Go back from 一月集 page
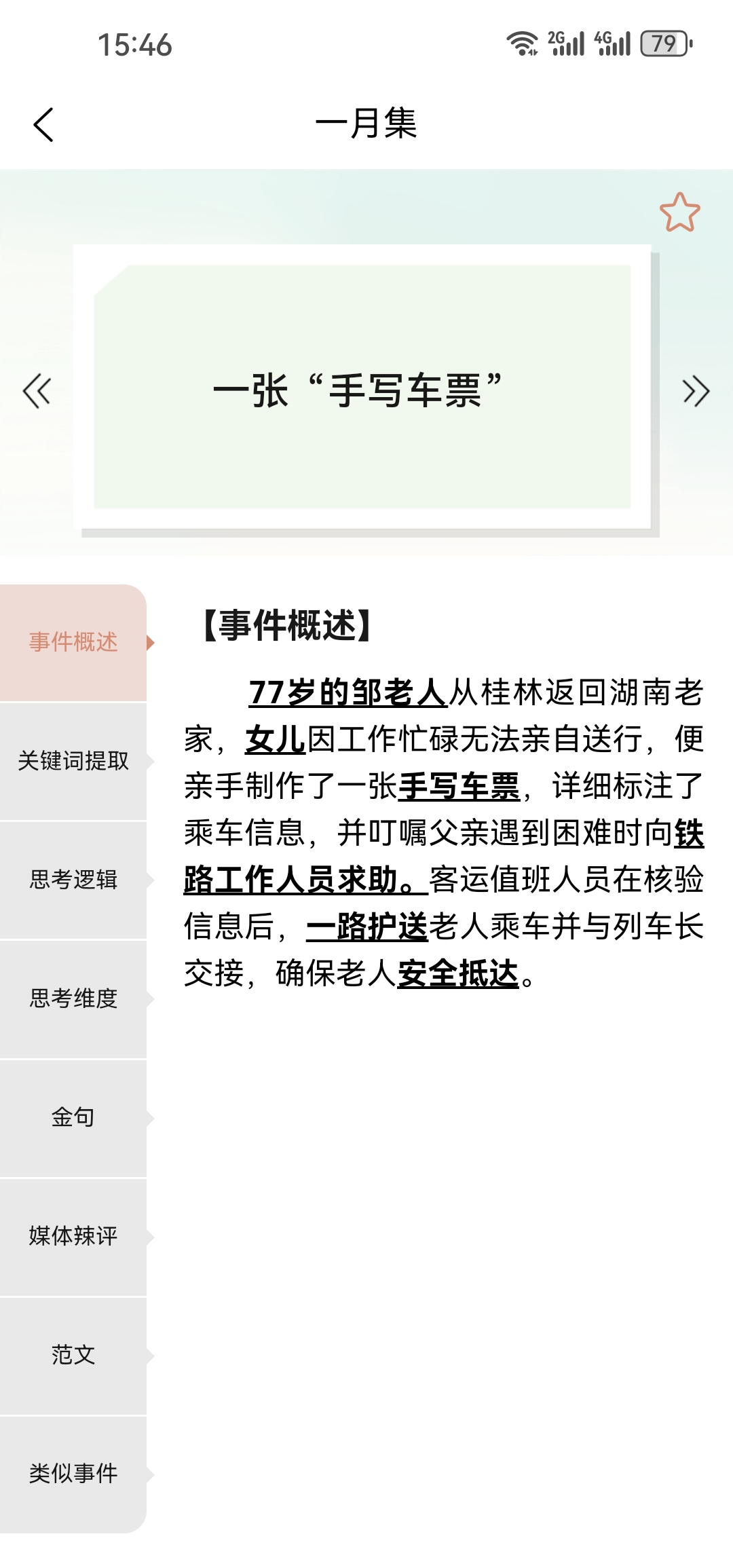Image resolution: width=733 pixels, height=1568 pixels. [x=43, y=125]
